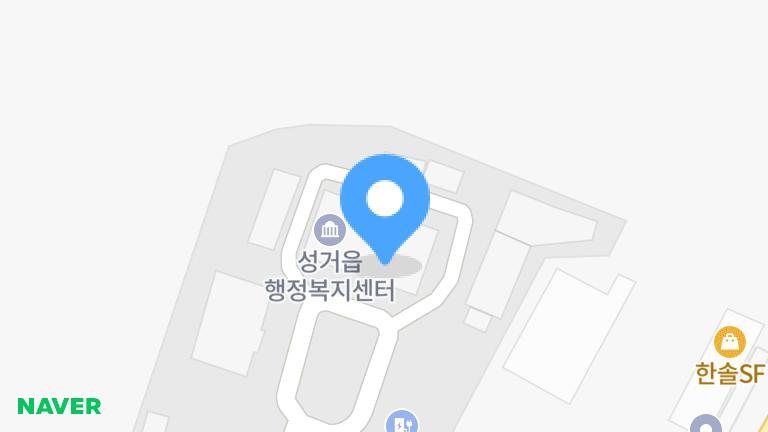The height and width of the screenshot is (432, 768).
Task: Open the EV charging station marker
Action: click(401, 424)
